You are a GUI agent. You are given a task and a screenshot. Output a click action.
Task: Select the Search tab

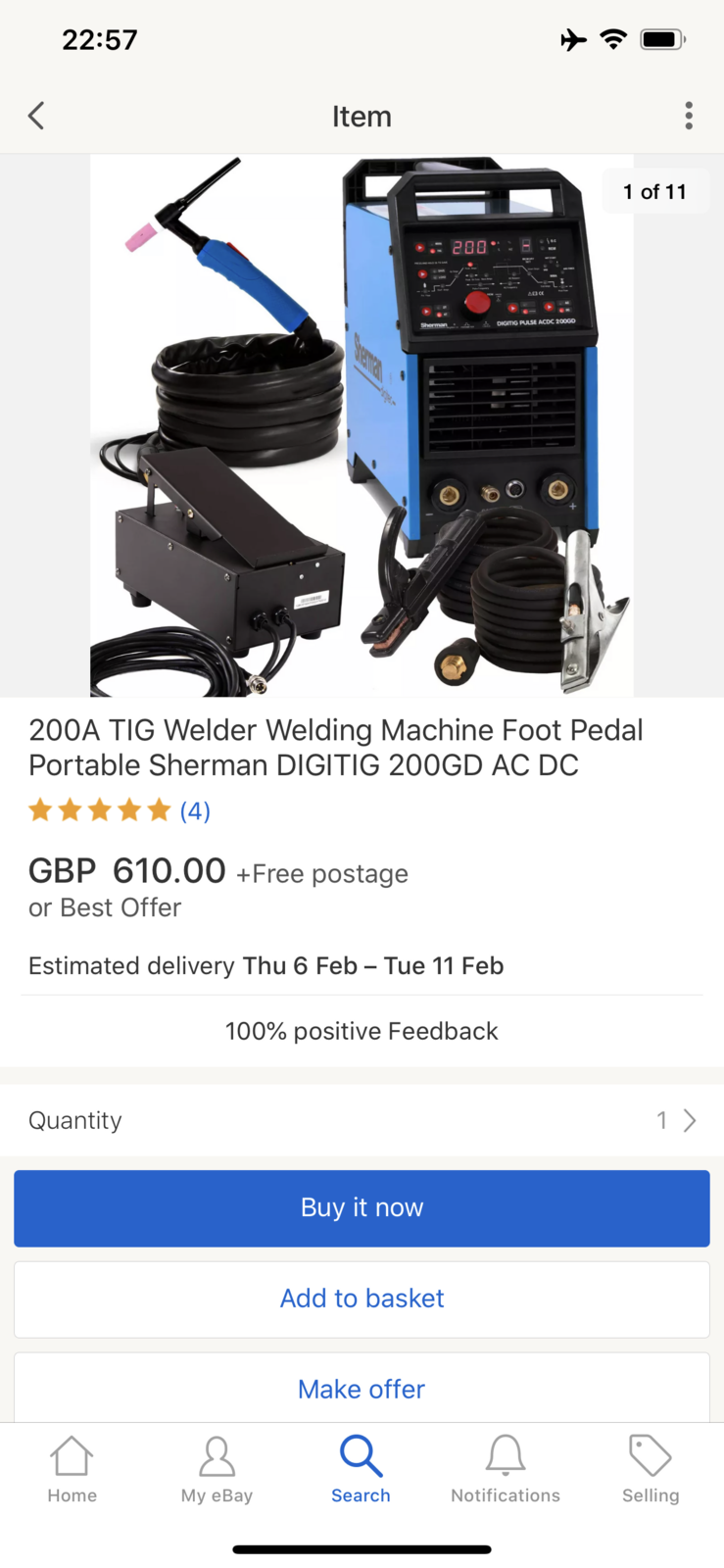pyautogui.click(x=361, y=1469)
